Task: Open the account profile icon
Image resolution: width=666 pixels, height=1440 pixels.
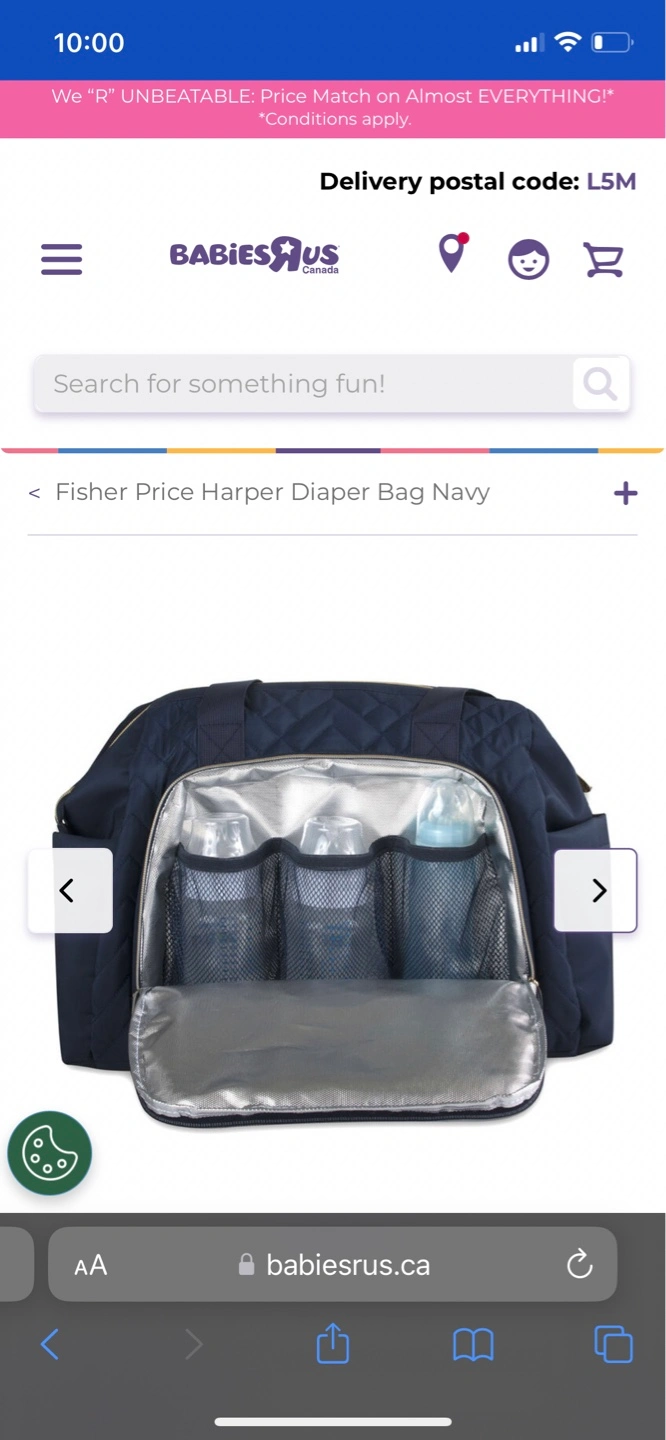Action: (528, 260)
